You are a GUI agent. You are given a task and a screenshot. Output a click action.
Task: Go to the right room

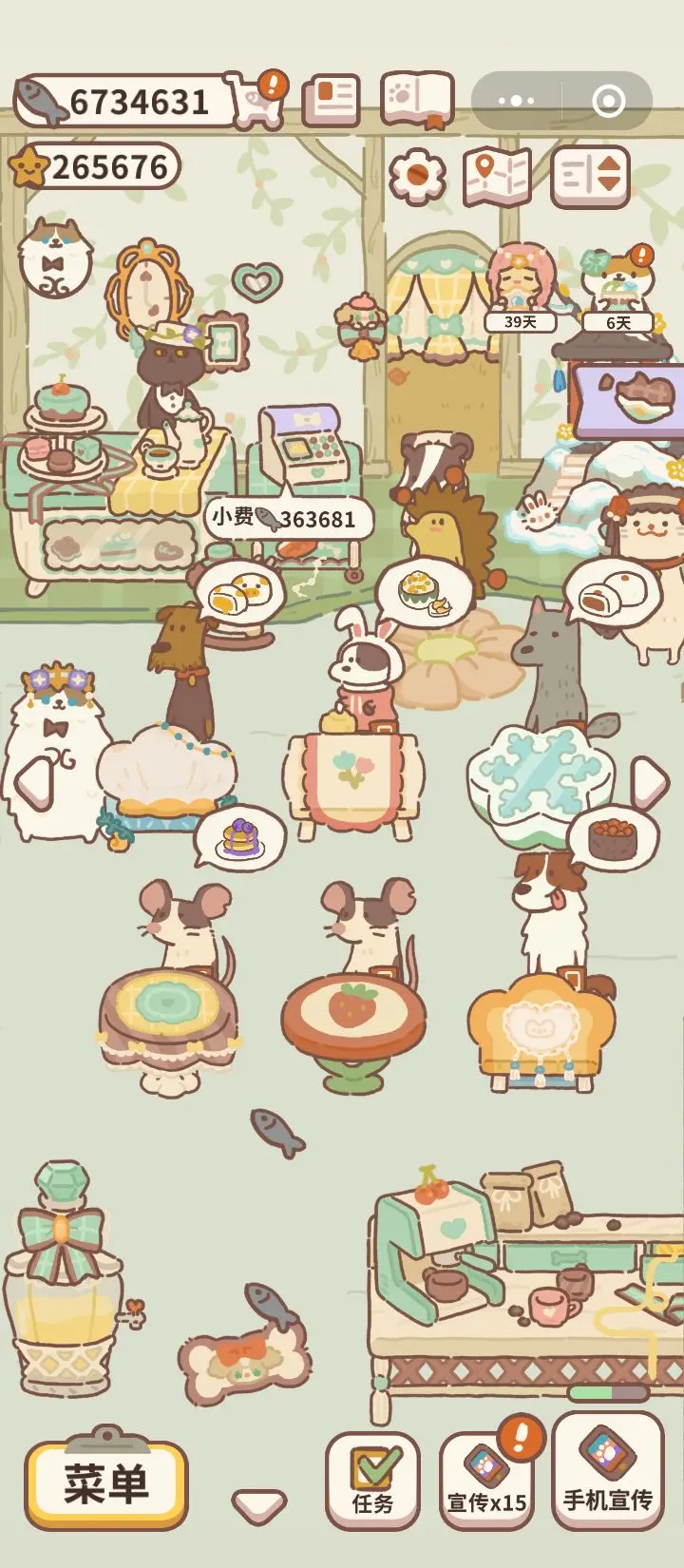tap(649, 782)
